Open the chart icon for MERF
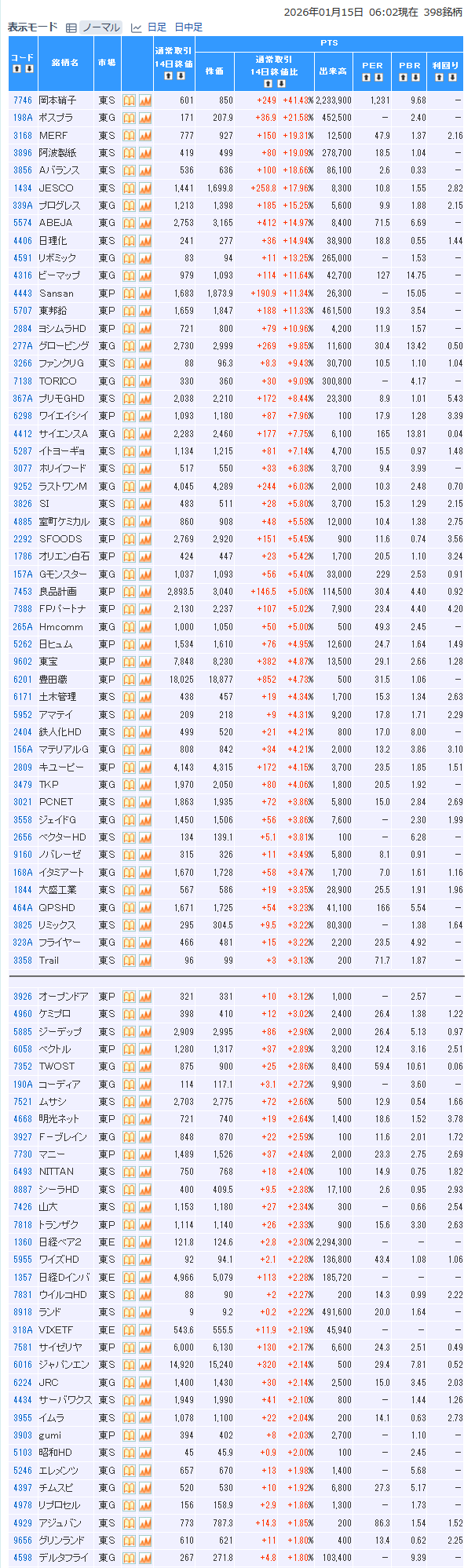The height and width of the screenshot is (1568, 475). click(x=145, y=136)
